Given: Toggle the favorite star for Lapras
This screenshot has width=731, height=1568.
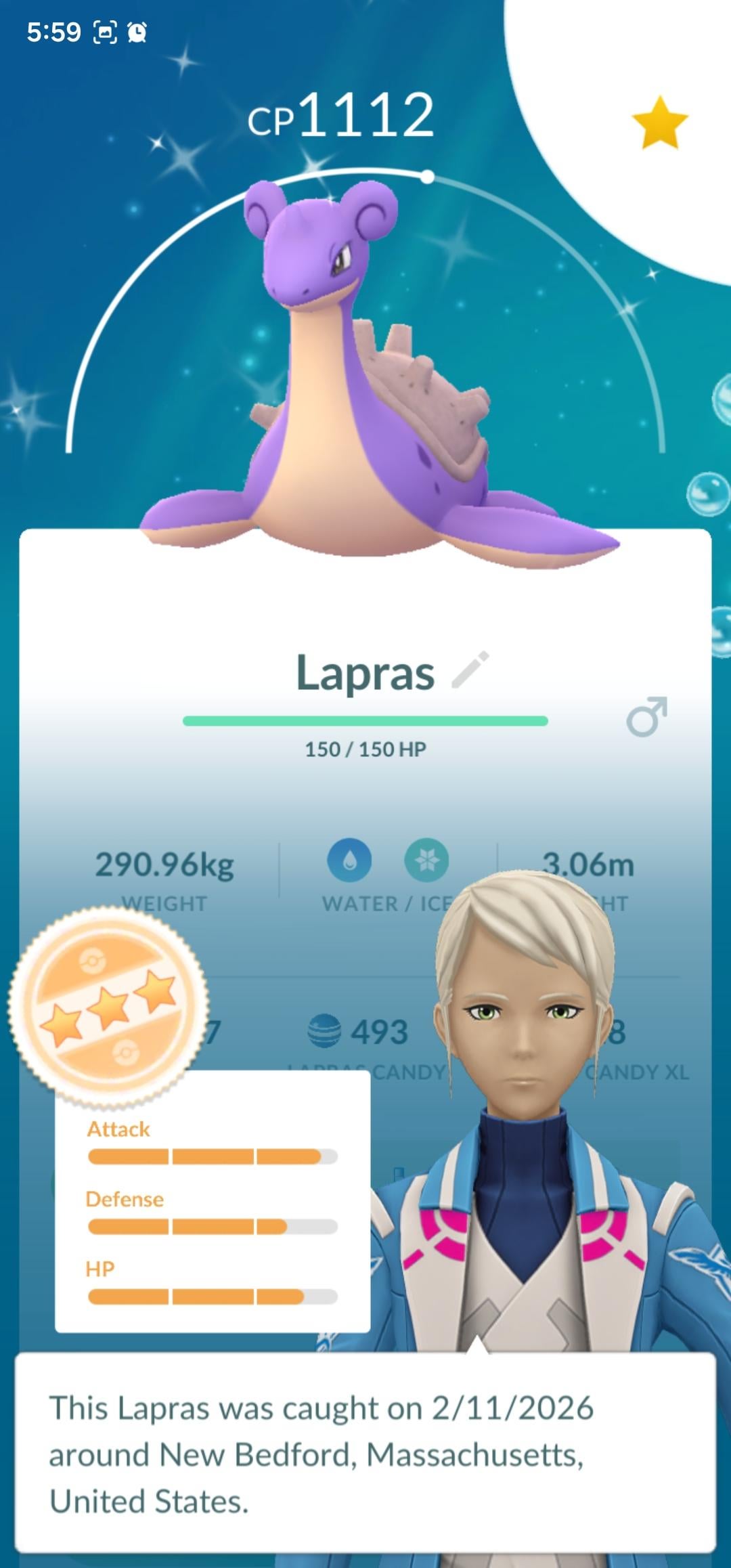Looking at the screenshot, I should tap(659, 123).
